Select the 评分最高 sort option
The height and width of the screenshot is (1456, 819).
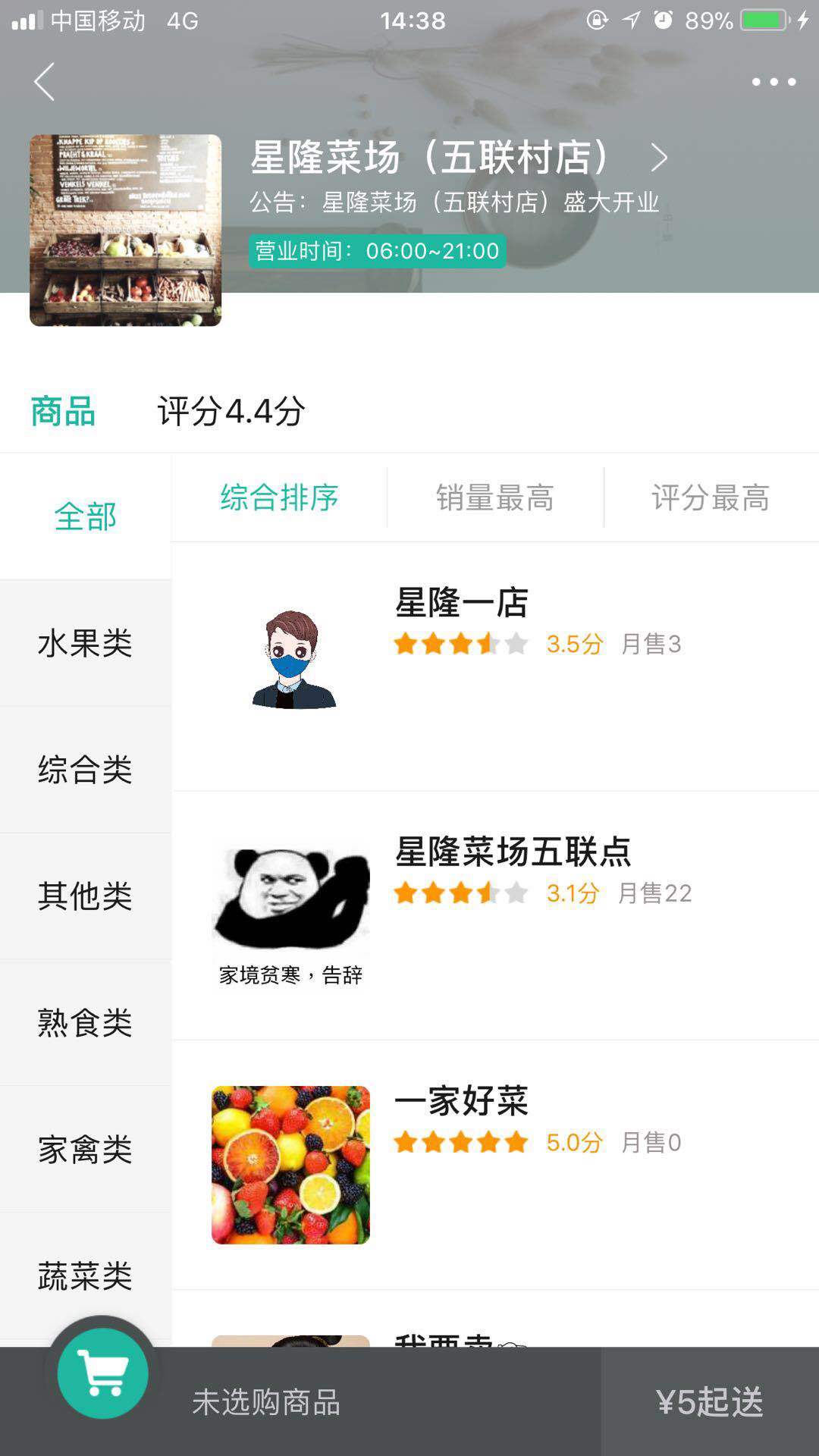(710, 497)
